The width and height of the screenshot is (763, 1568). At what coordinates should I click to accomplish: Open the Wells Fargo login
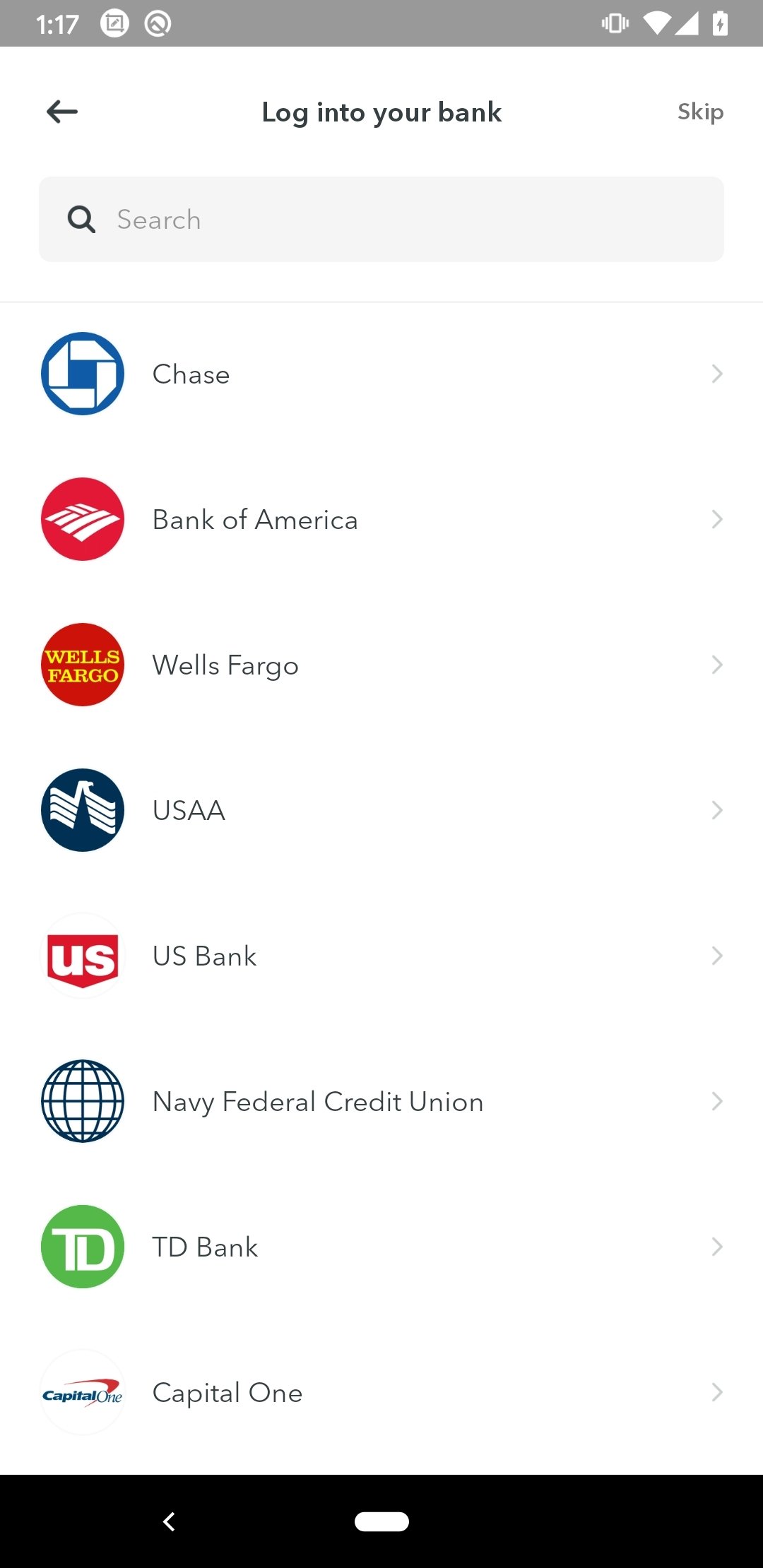click(381, 665)
